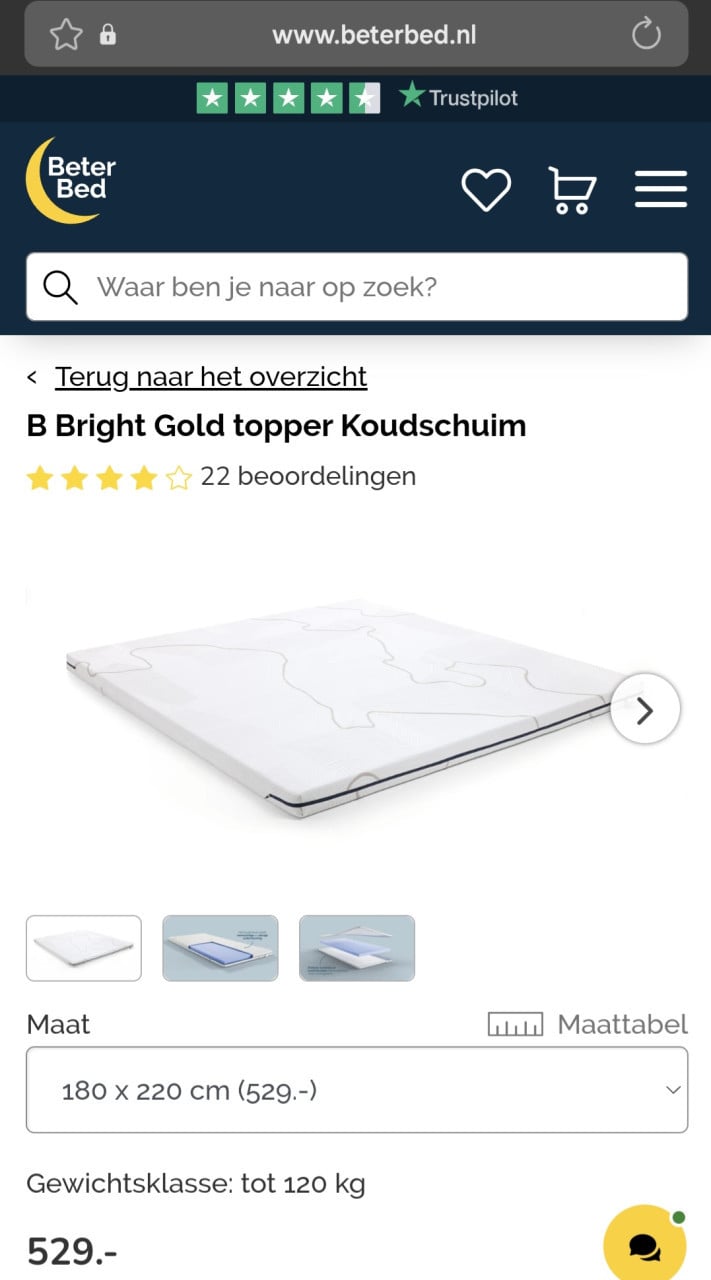
Task: Expand the Maat size dropdown
Action: point(356,1090)
